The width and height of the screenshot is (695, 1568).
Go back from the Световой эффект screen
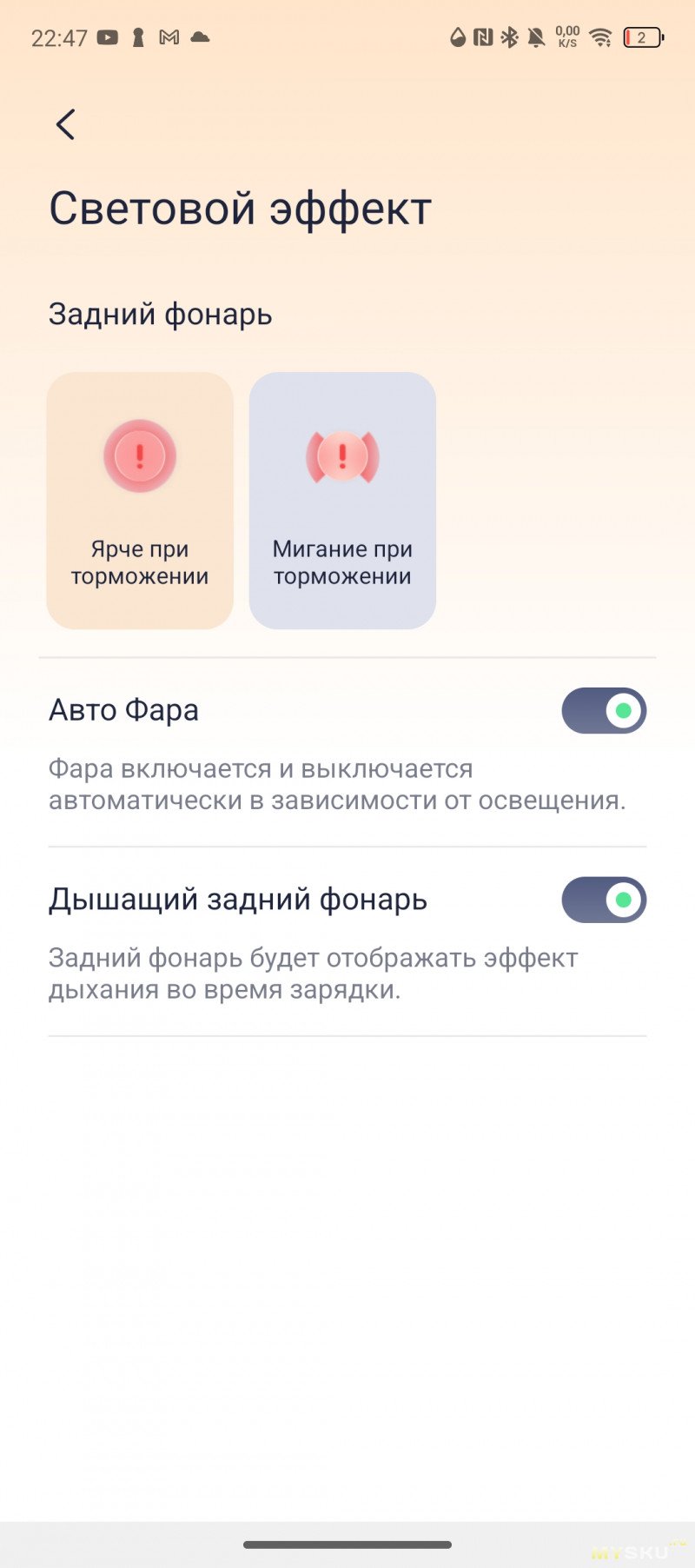(x=66, y=124)
